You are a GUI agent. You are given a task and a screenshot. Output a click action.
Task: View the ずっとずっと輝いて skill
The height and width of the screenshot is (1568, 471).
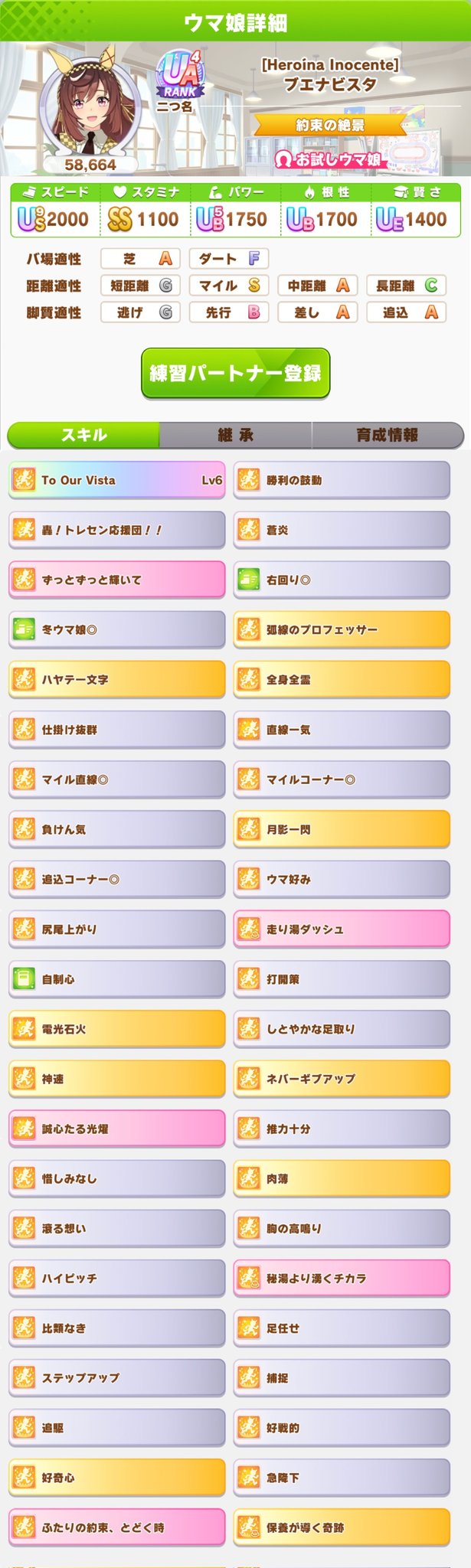(x=117, y=580)
